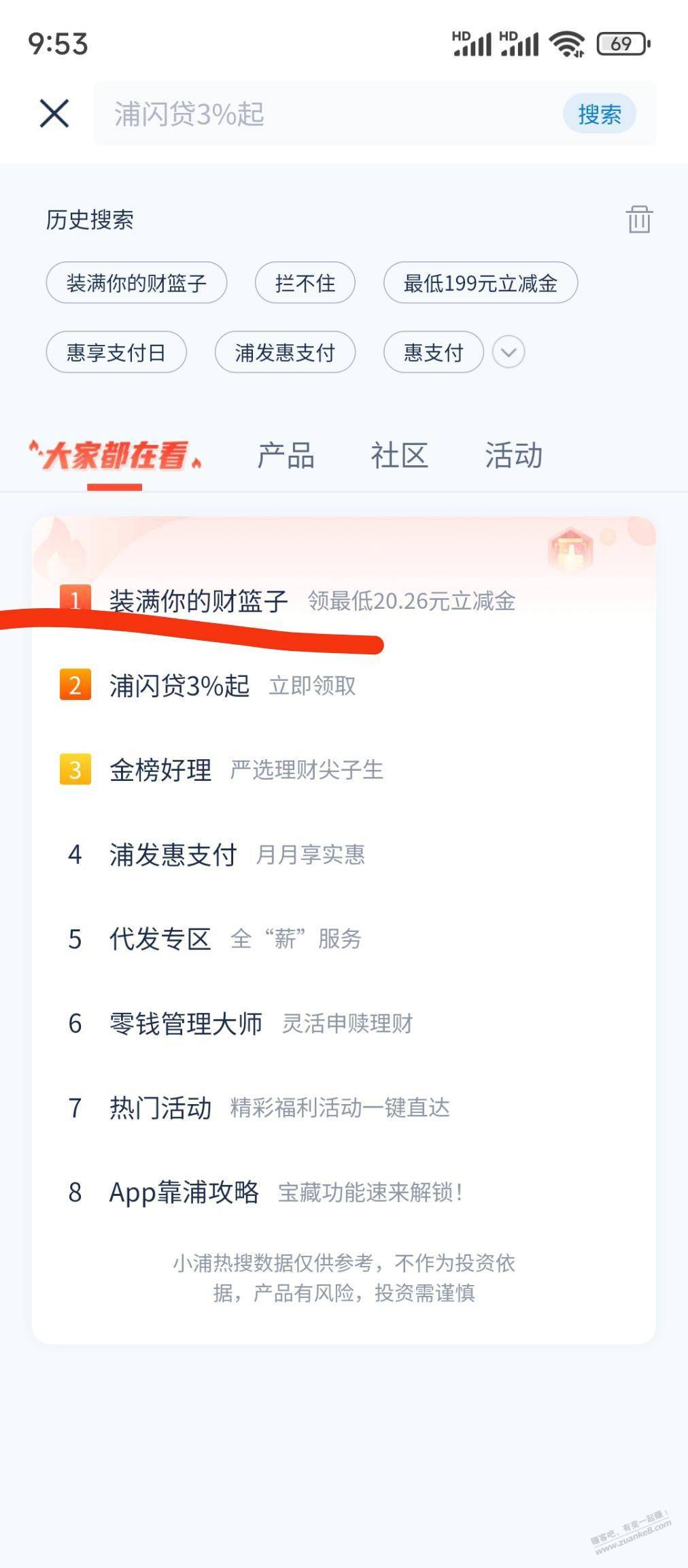This screenshot has height=1568, width=688.
Task: Tap history chip 浦发惠支付
Action: [x=285, y=352]
